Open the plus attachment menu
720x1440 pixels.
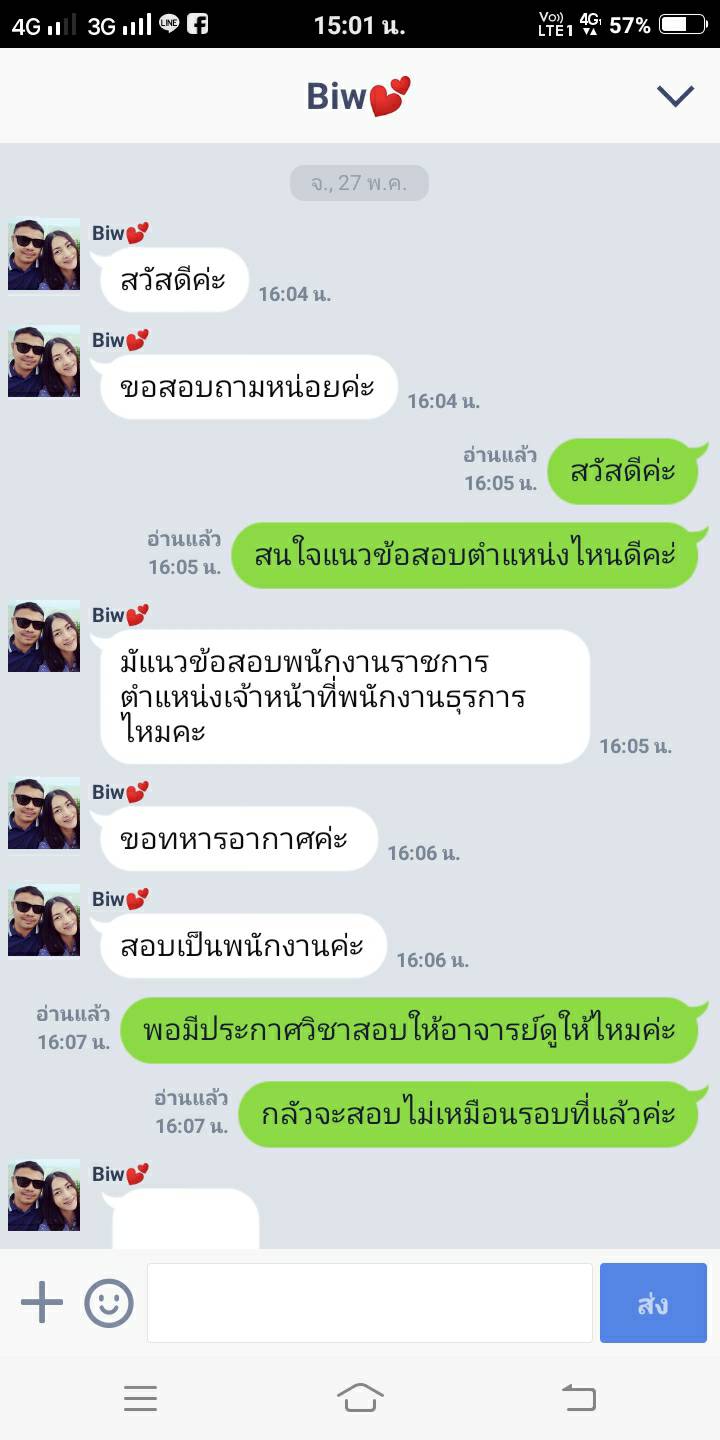pyautogui.click(x=42, y=1303)
